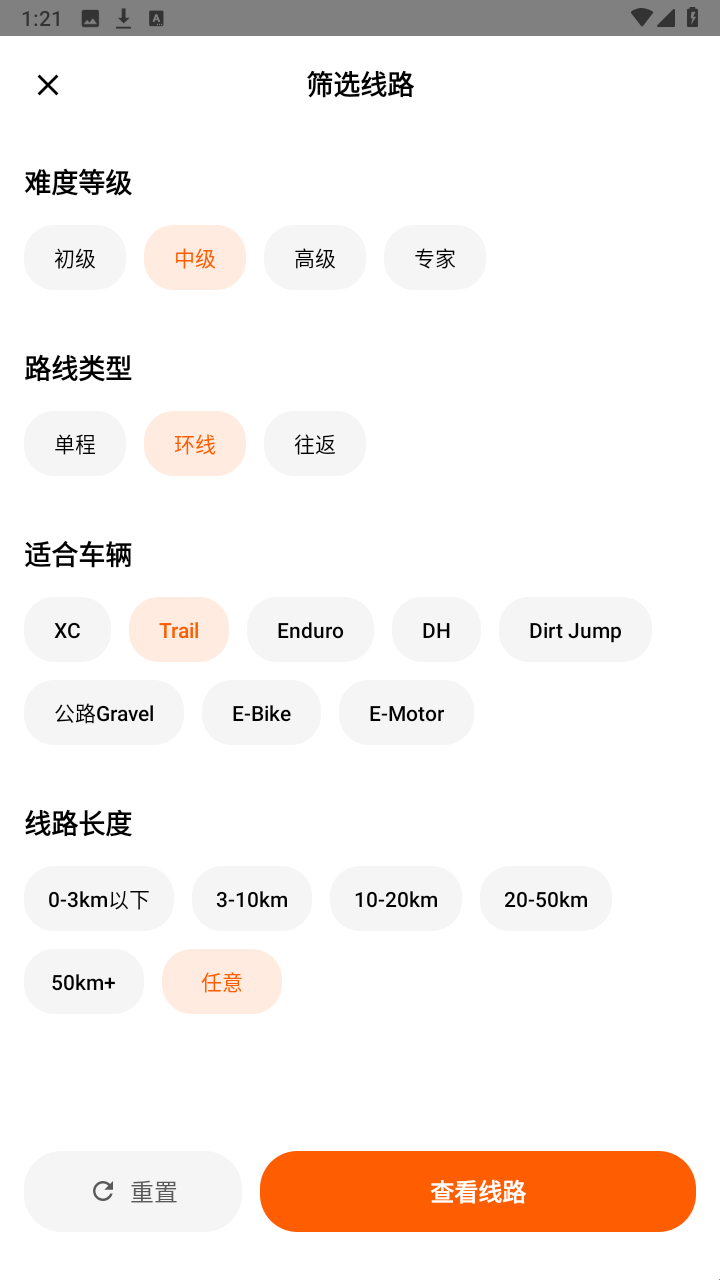Image resolution: width=720 pixels, height=1280 pixels.
Task: Pick the 专家 difficulty chip
Action: [435, 258]
